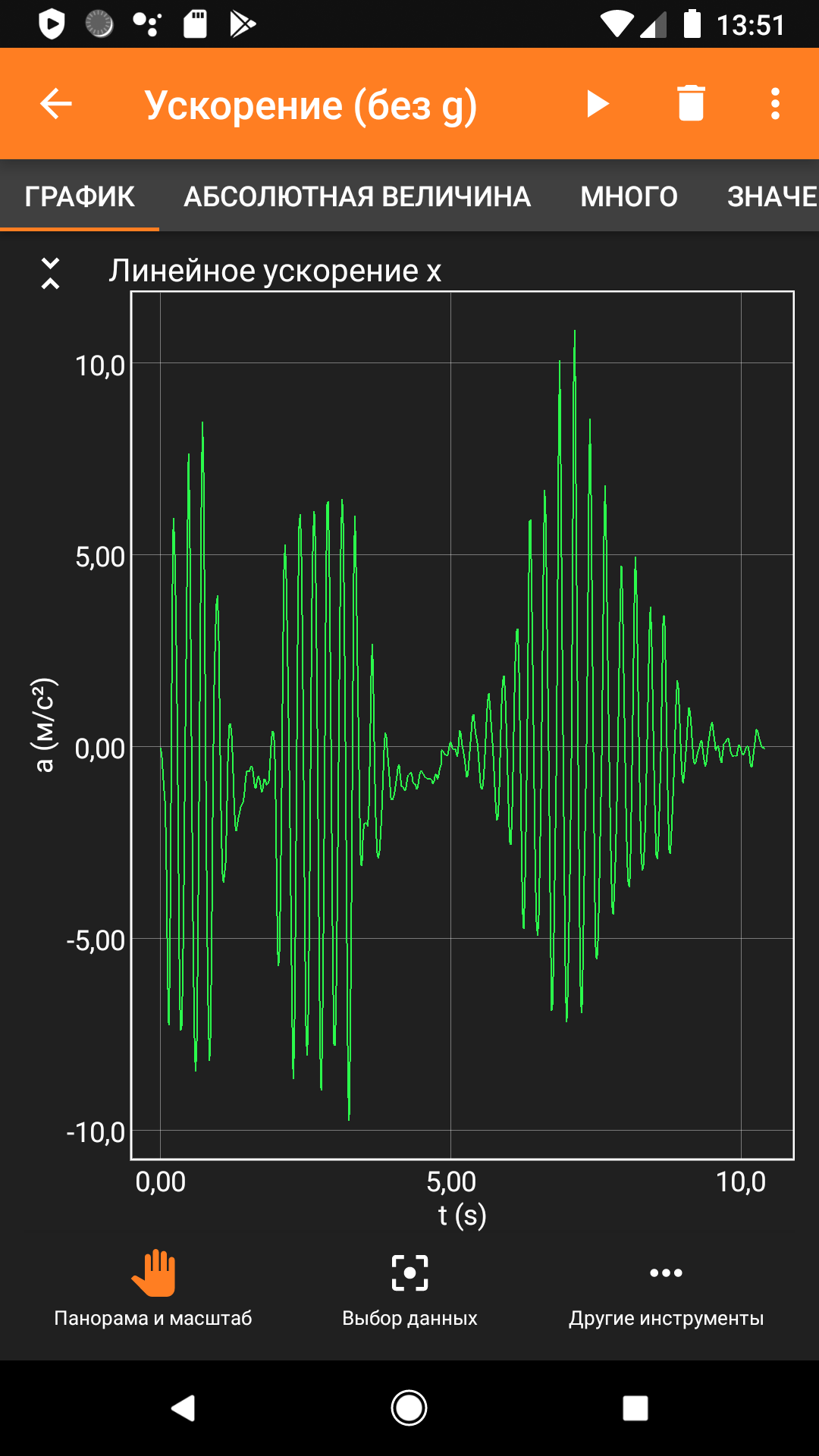819x1456 pixels.
Task: Collapse the Линейное ускорение x graph
Action: [50, 273]
